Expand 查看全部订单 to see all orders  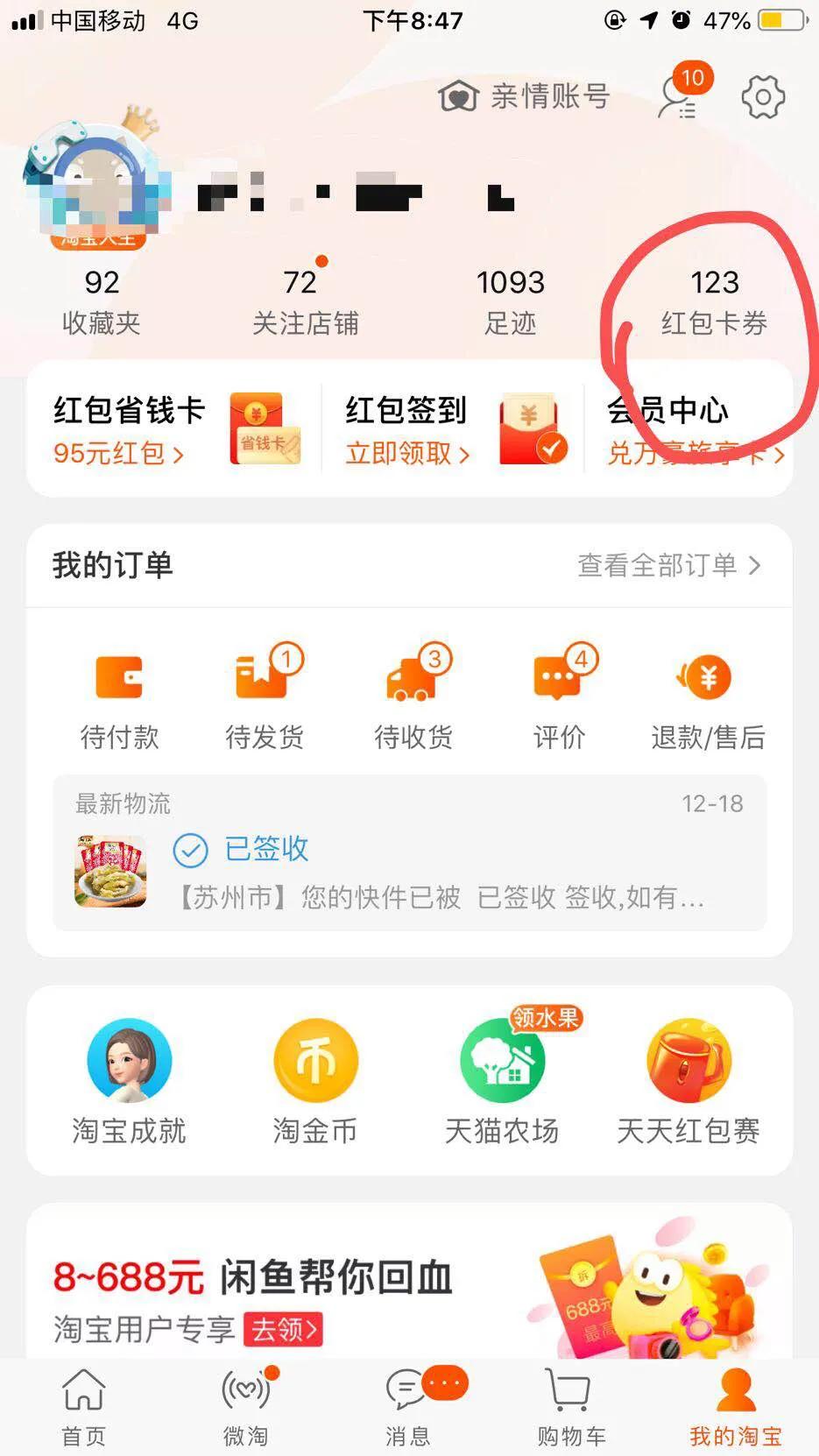[x=667, y=566]
